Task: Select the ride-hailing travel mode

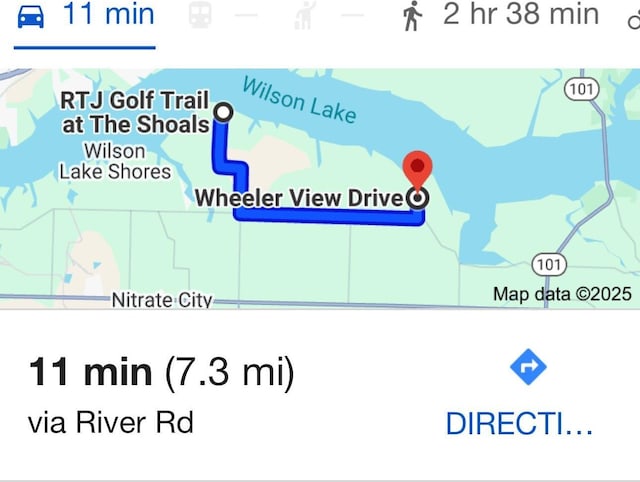Action: [x=306, y=16]
